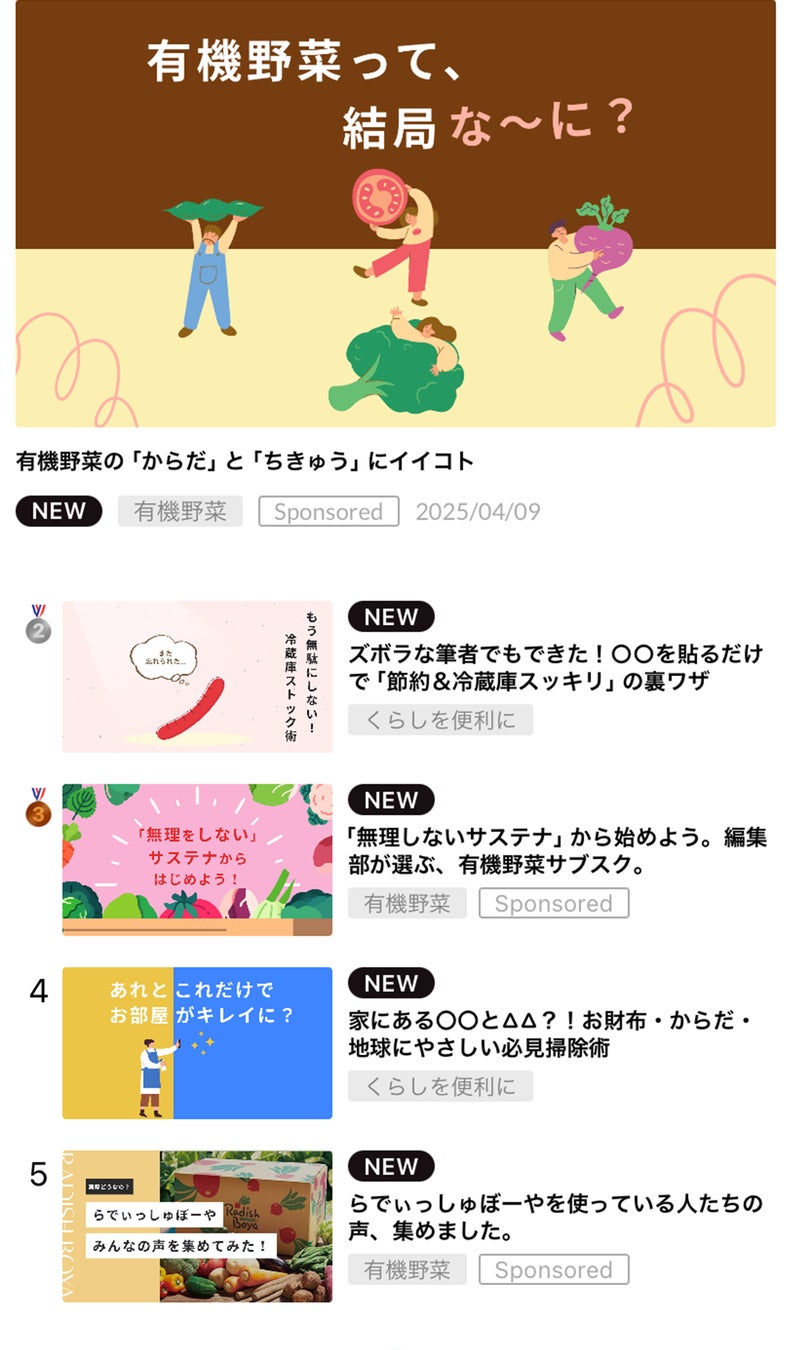Open the ズボラな筆者でもできた! fridge article
The height and width of the screenshot is (1350, 790).
[x=555, y=667]
